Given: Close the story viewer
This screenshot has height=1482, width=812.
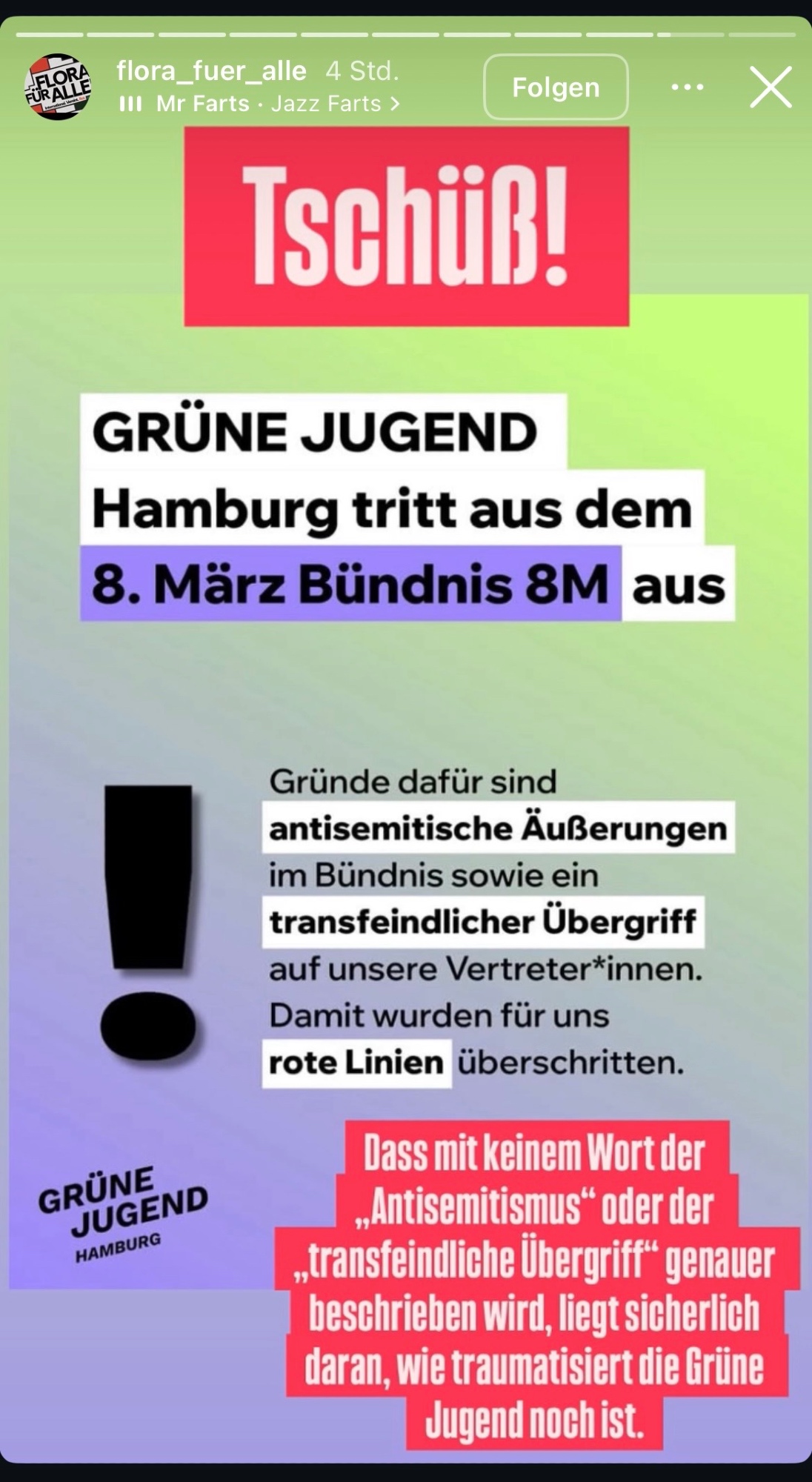Looking at the screenshot, I should (x=771, y=87).
